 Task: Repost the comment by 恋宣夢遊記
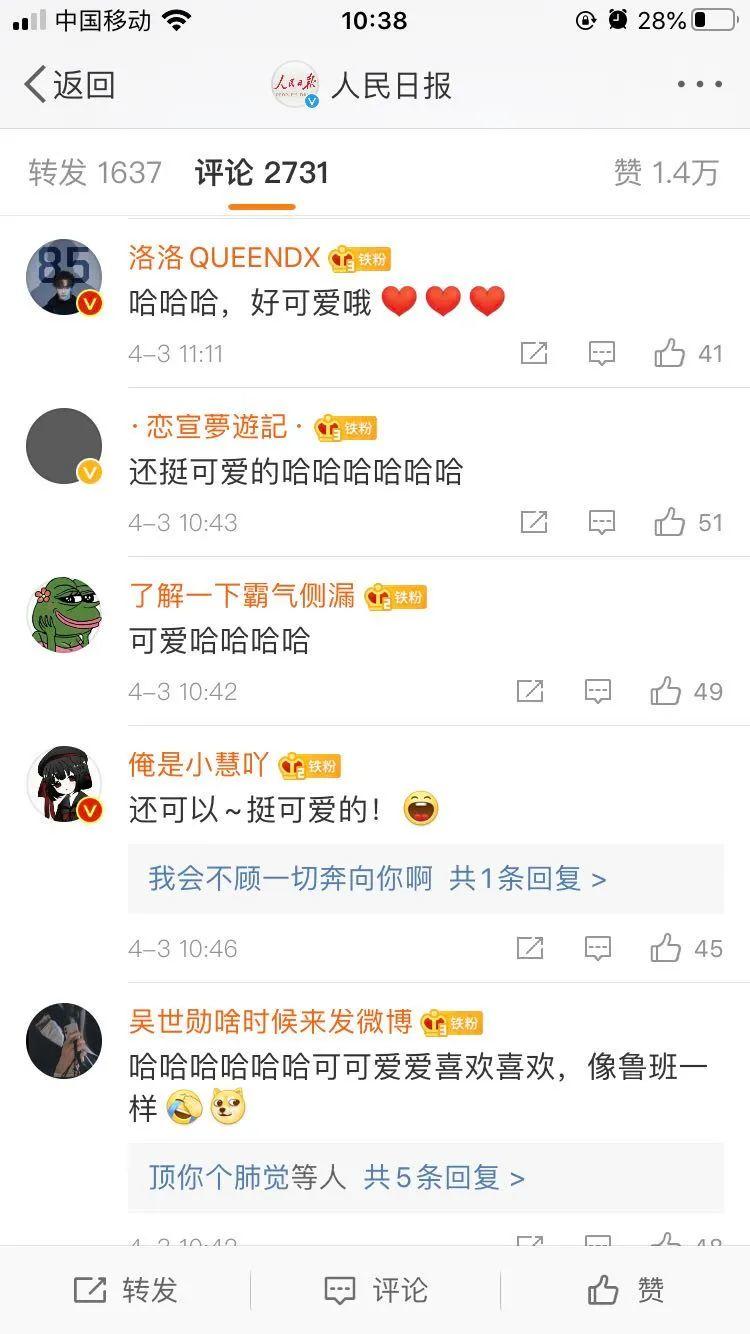click(534, 522)
